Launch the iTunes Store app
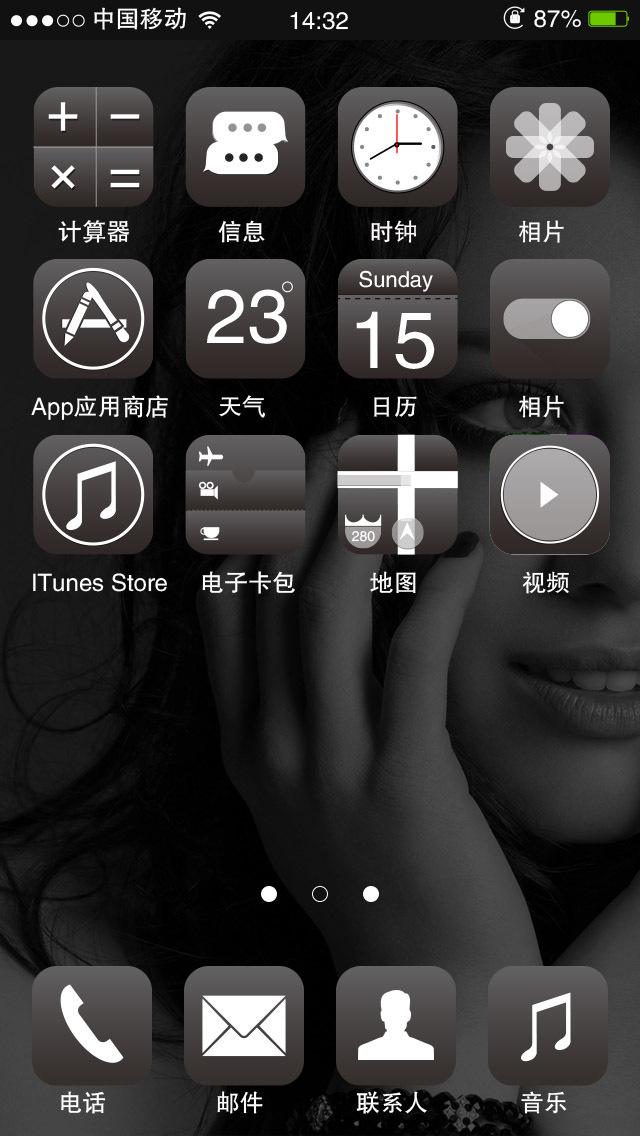This screenshot has height=1136, width=640. pos(93,495)
